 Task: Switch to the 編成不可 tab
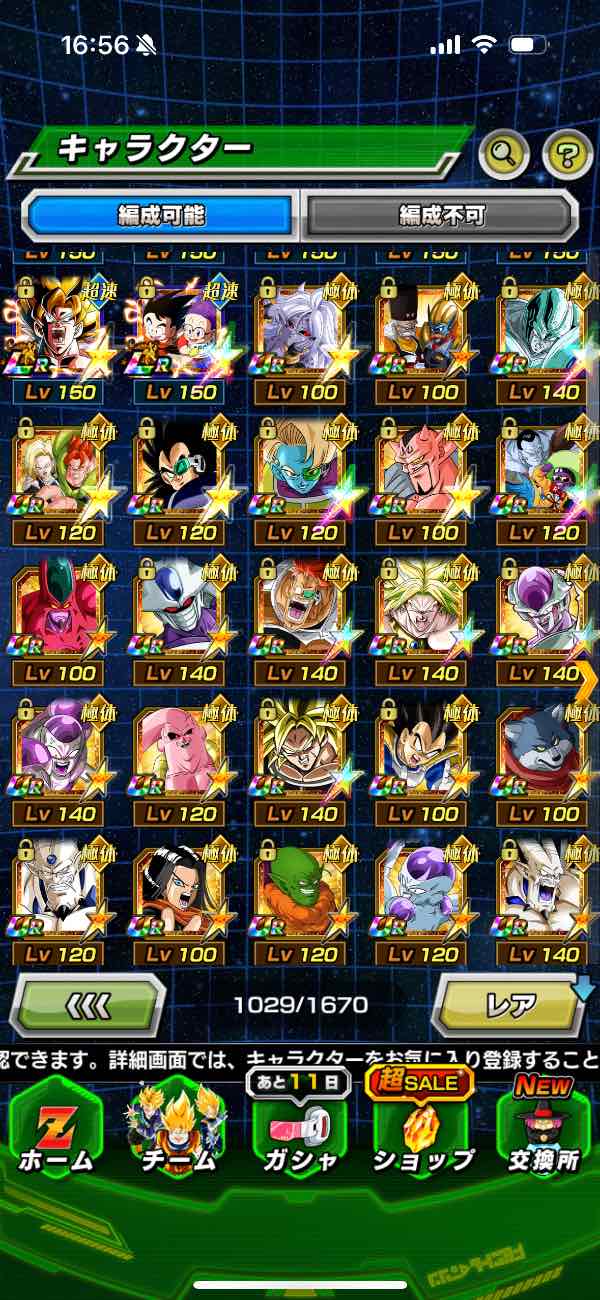coord(441,214)
